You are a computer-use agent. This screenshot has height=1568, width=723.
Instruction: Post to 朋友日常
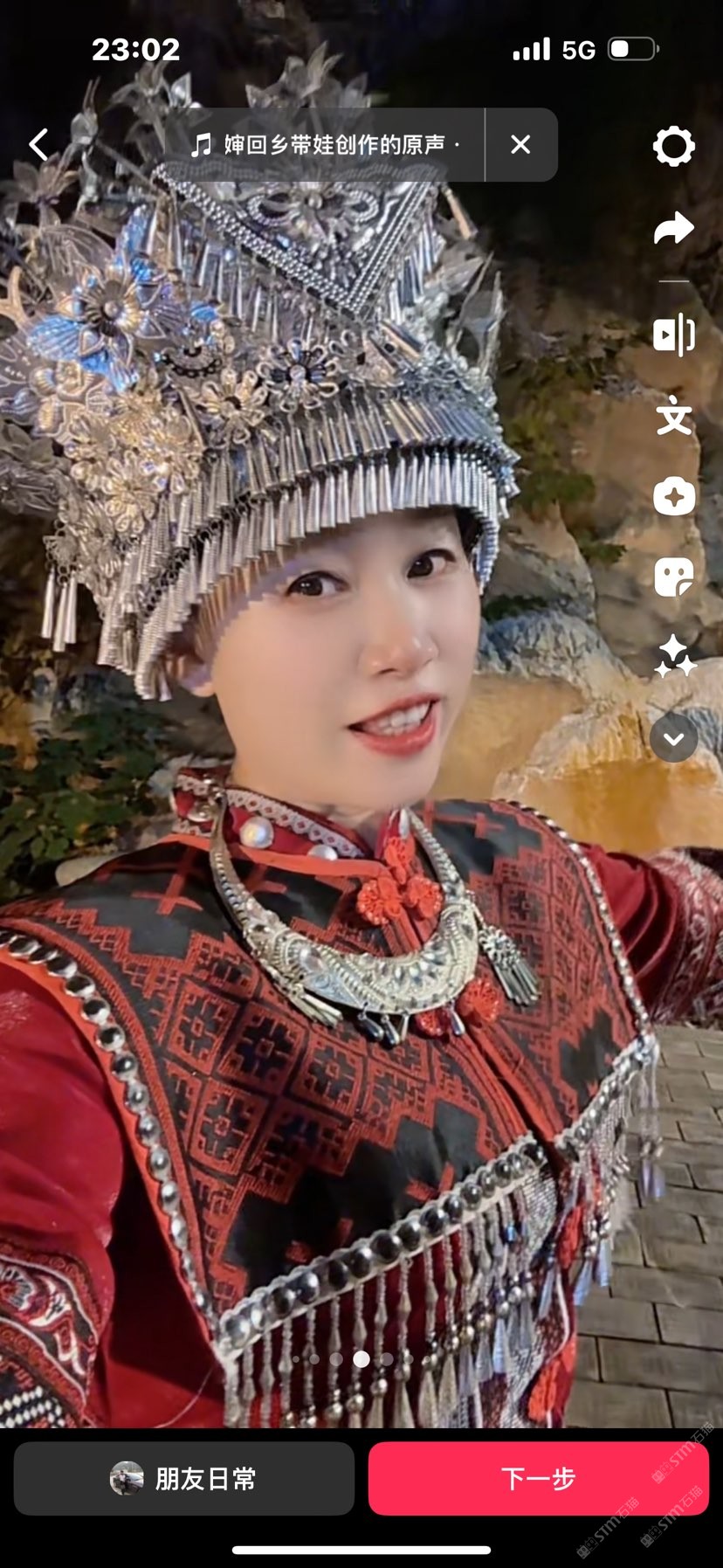click(x=184, y=1479)
